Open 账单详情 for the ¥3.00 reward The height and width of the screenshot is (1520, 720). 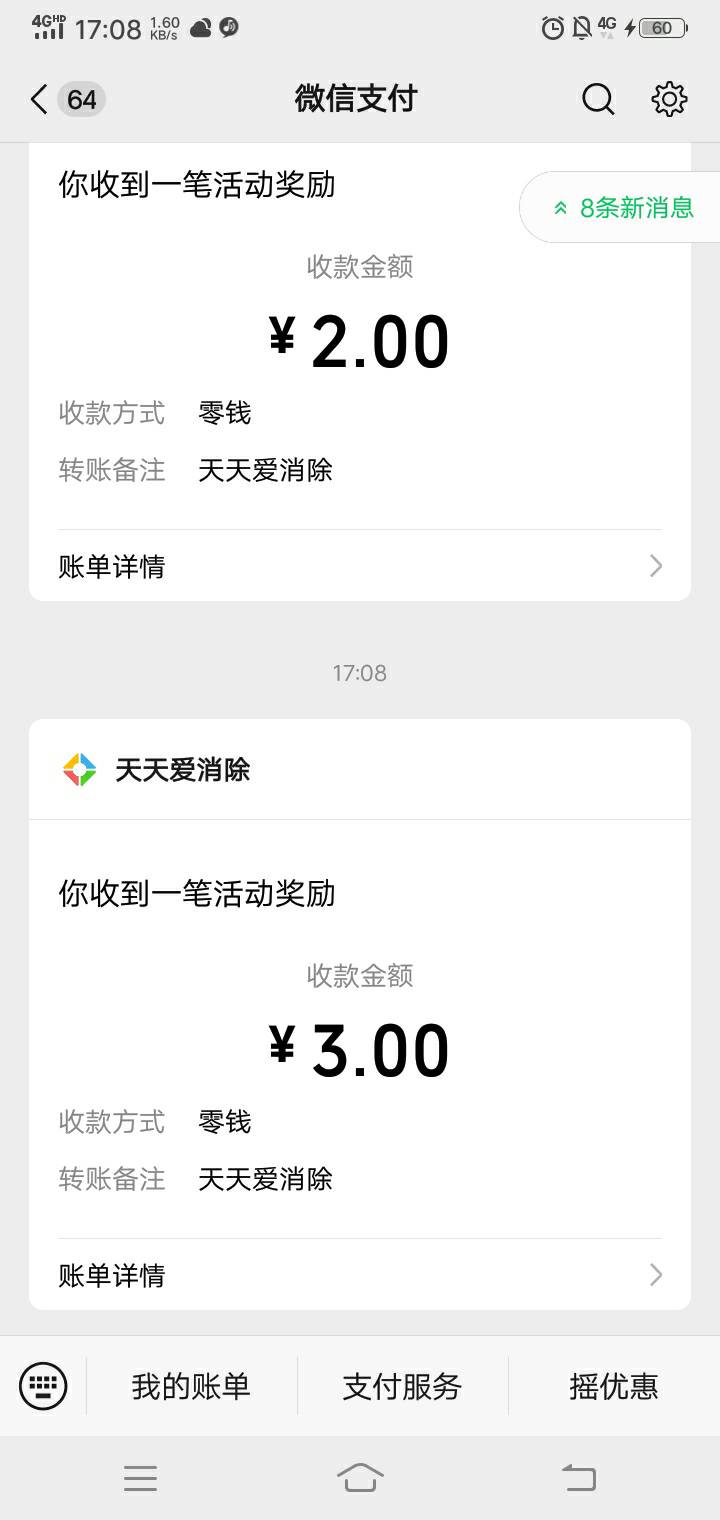360,1275
